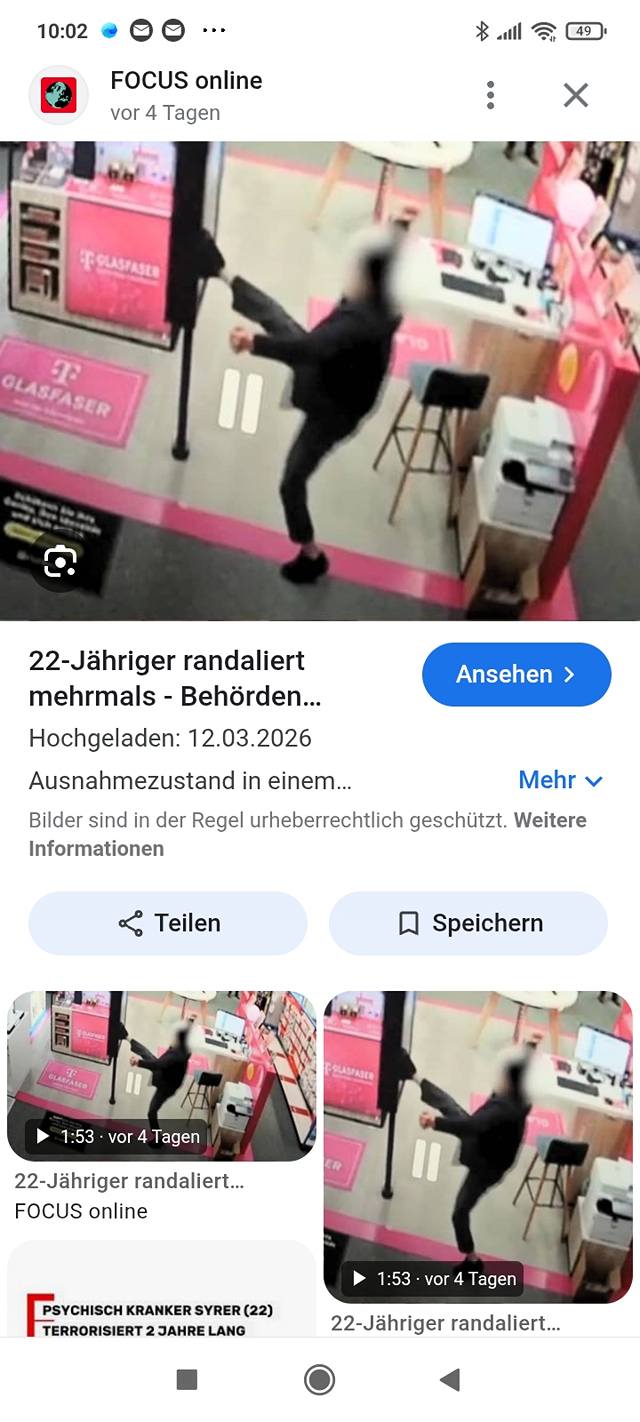The image size is (640, 1422).
Task: Search this image with Google Lens
Action: click(61, 563)
